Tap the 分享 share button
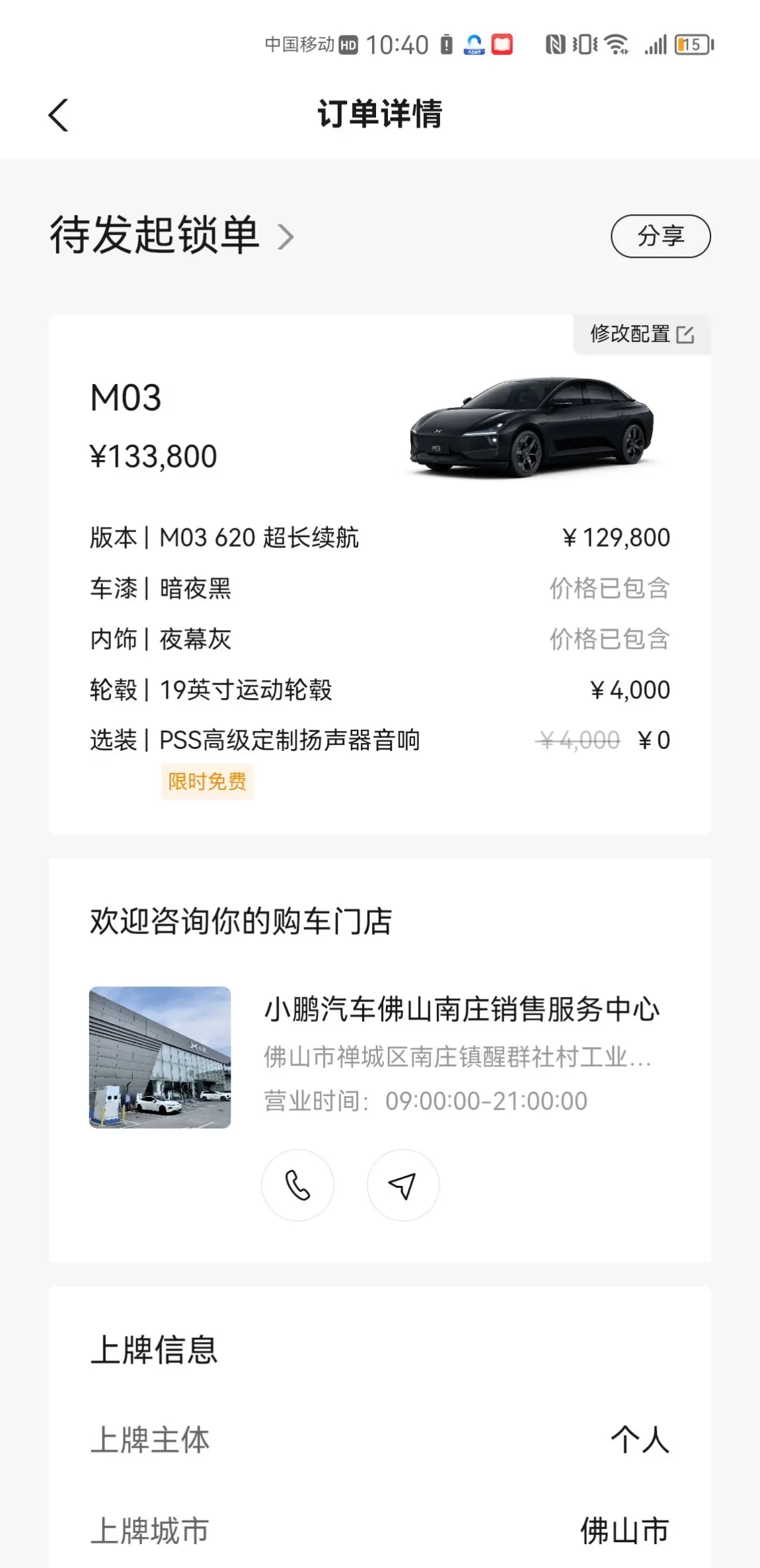The height and width of the screenshot is (1568, 760). pos(660,236)
